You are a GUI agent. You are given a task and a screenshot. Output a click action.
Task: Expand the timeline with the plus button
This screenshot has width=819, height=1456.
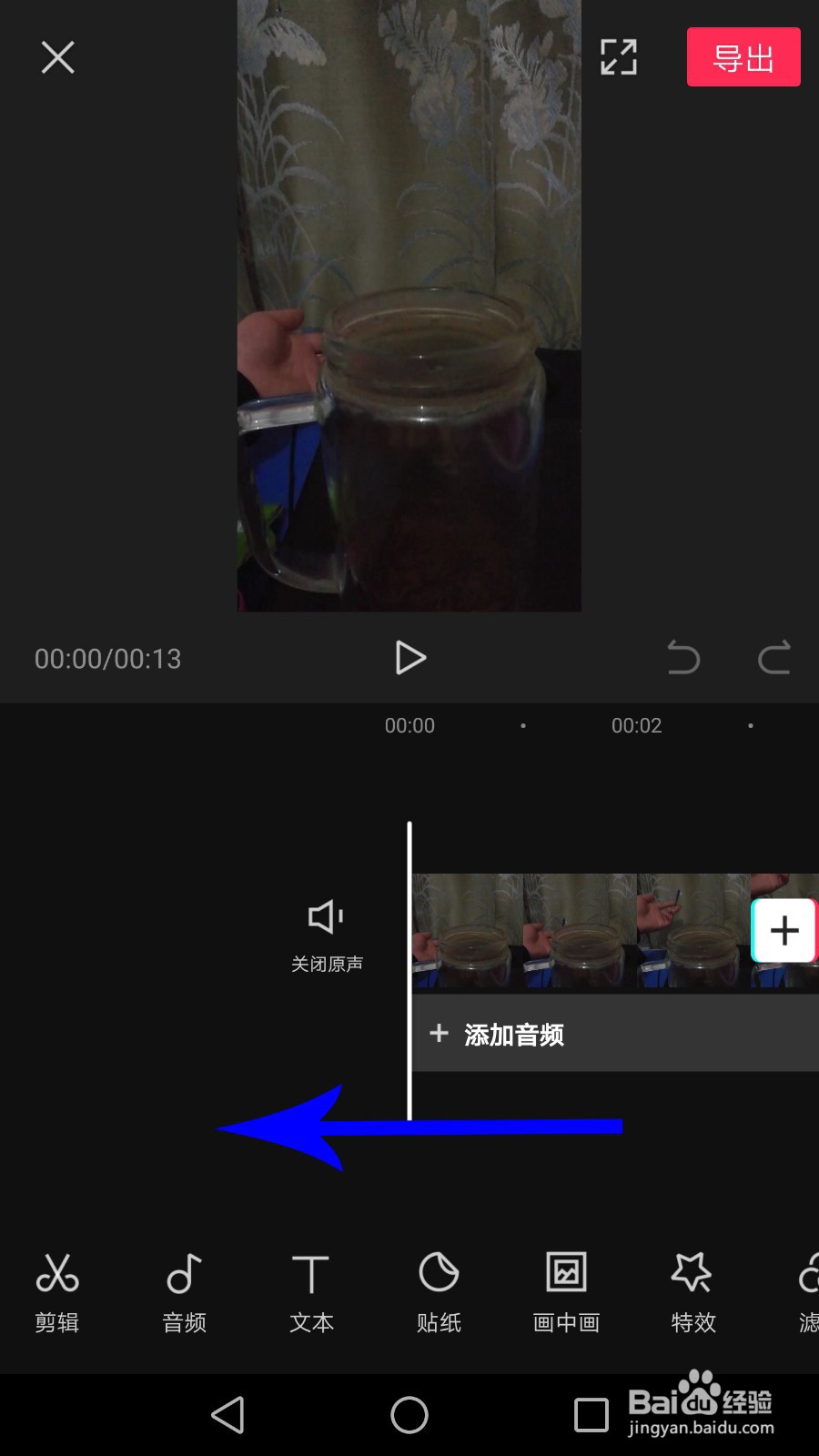pos(784,930)
